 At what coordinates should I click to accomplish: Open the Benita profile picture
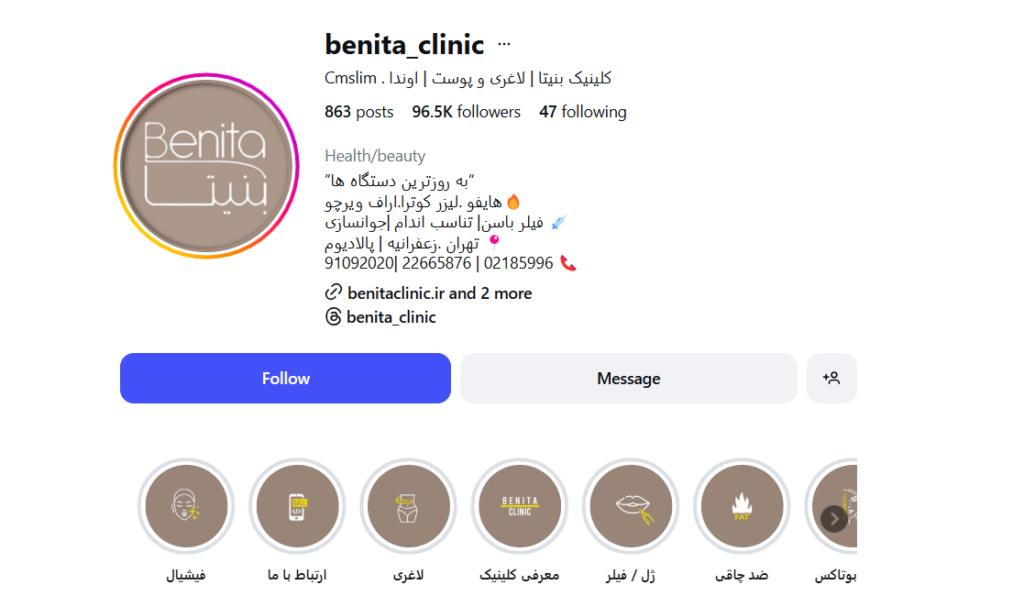[207, 166]
